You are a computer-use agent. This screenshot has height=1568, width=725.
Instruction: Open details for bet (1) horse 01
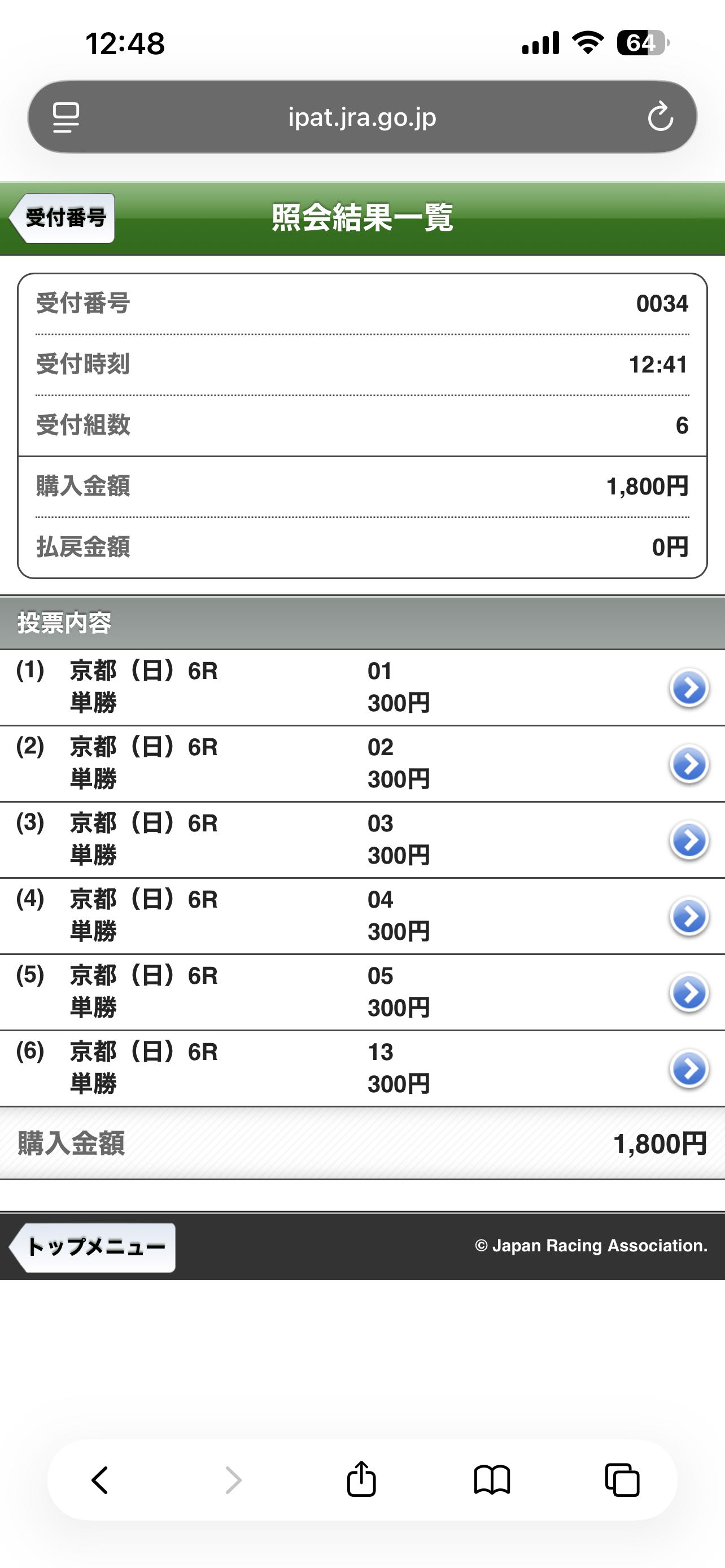(688, 688)
